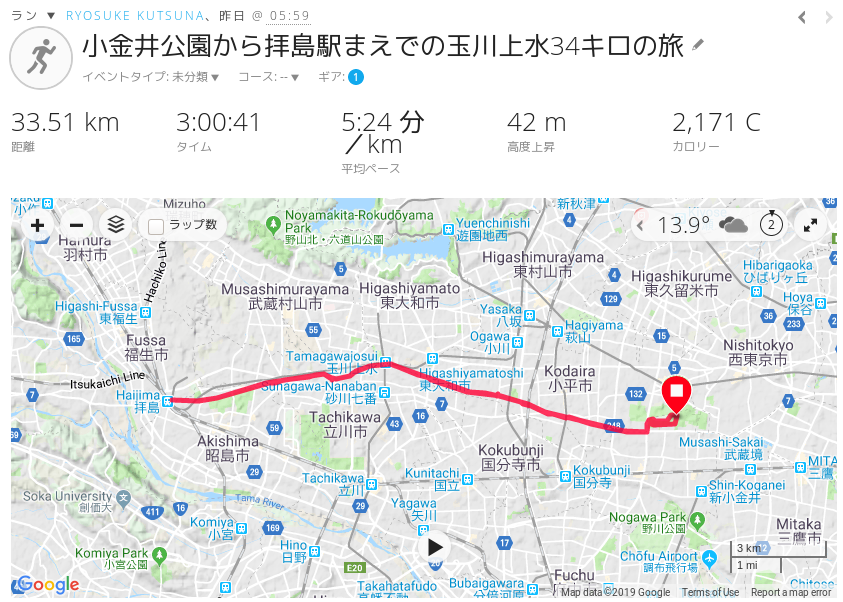
Task: Open Ryosuke Kutsuna's profile link
Action: [x=137, y=16]
